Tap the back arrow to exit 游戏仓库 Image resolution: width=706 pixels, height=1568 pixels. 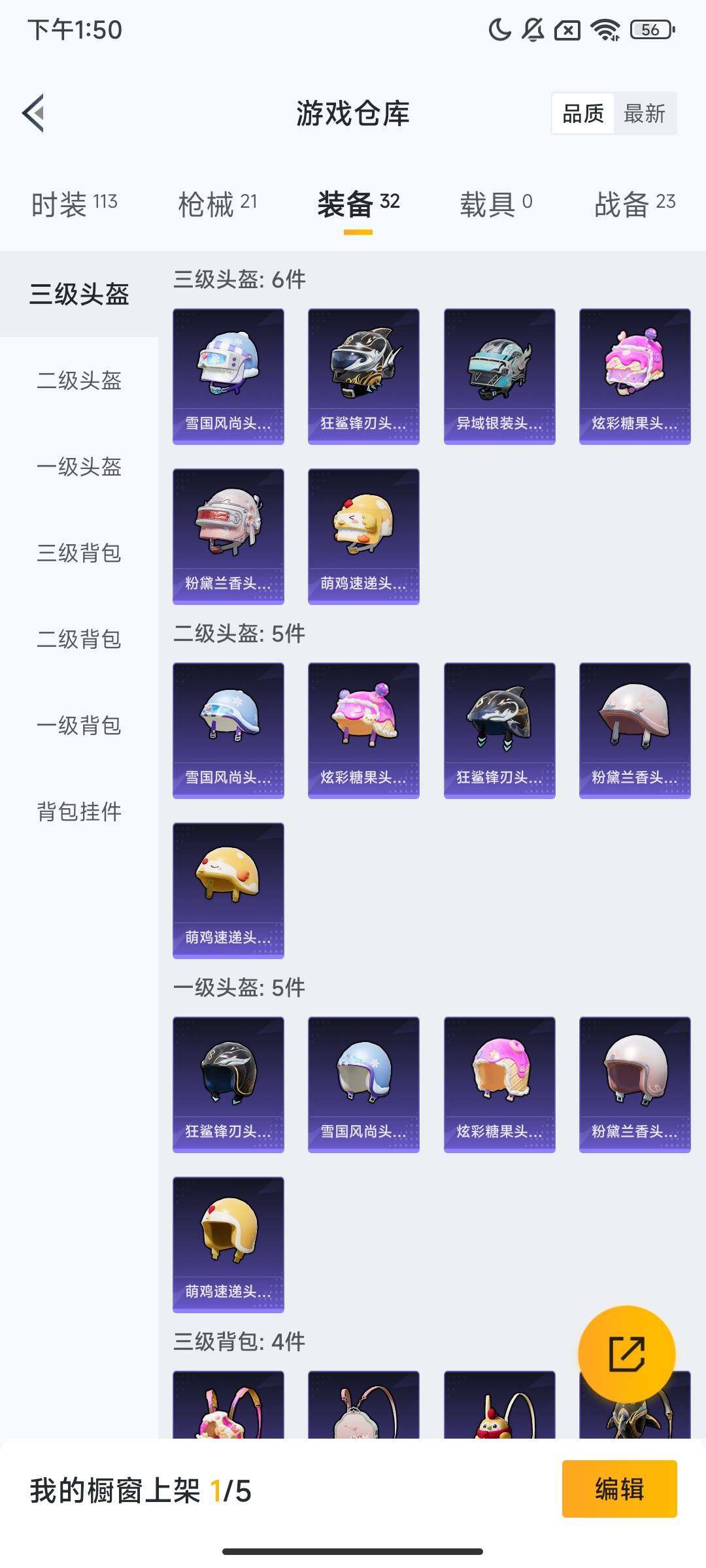point(34,112)
